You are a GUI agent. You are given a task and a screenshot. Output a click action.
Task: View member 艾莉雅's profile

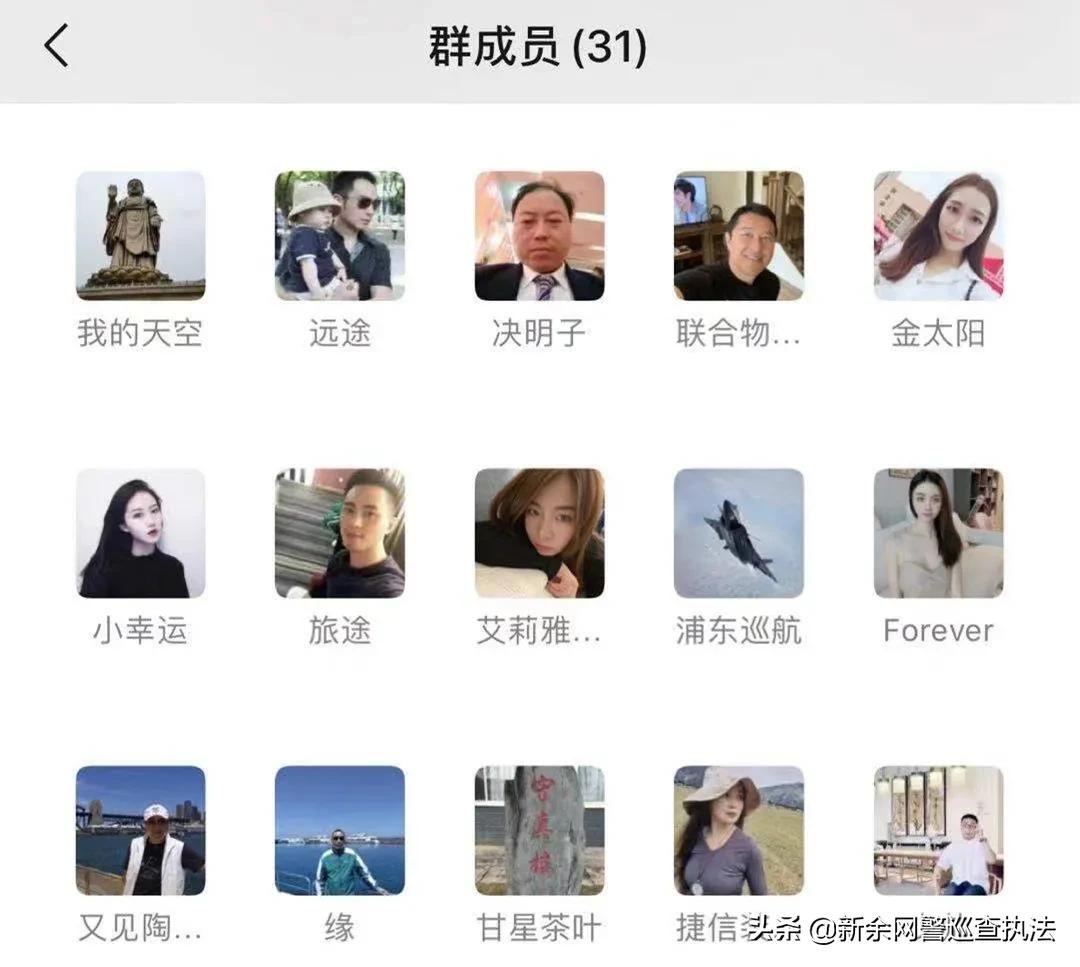pos(539,533)
